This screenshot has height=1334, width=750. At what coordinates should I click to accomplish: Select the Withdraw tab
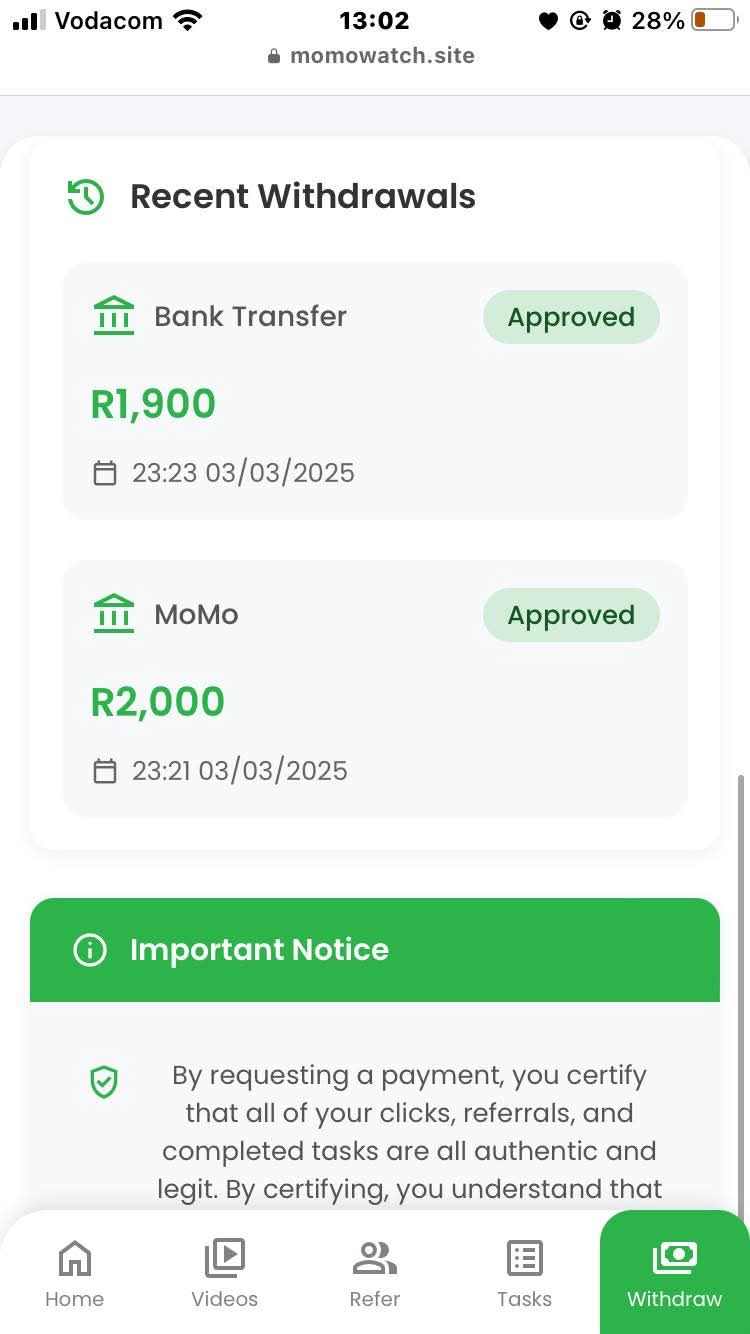(x=675, y=1273)
